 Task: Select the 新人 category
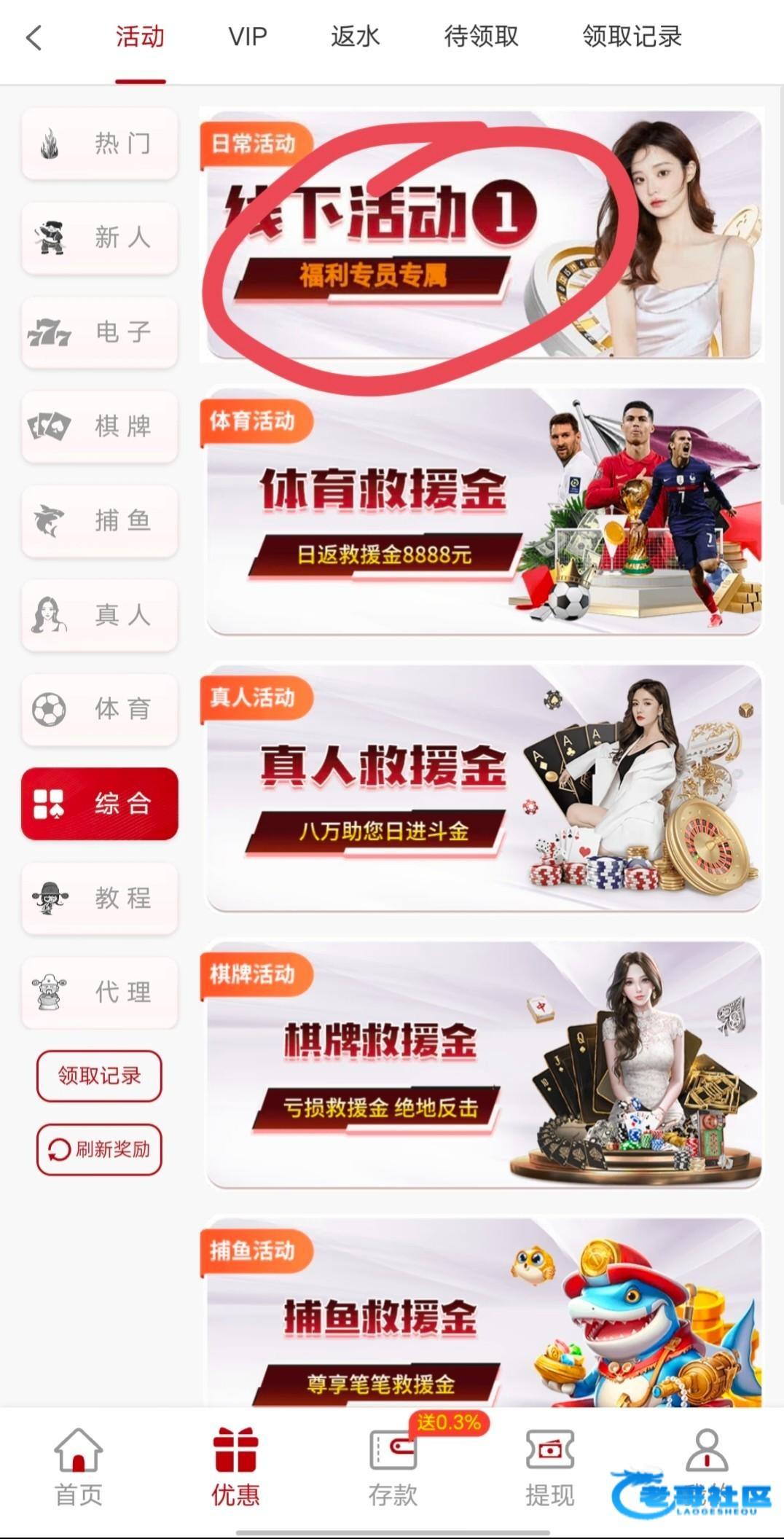[100, 238]
